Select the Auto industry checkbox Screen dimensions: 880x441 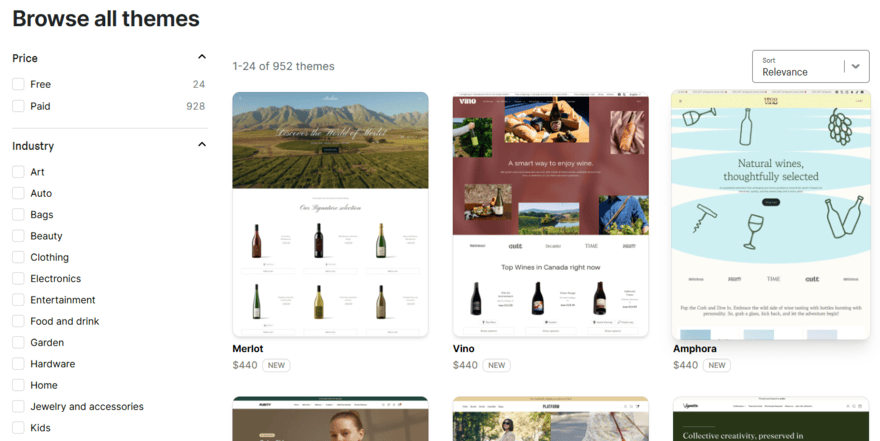tap(18, 193)
